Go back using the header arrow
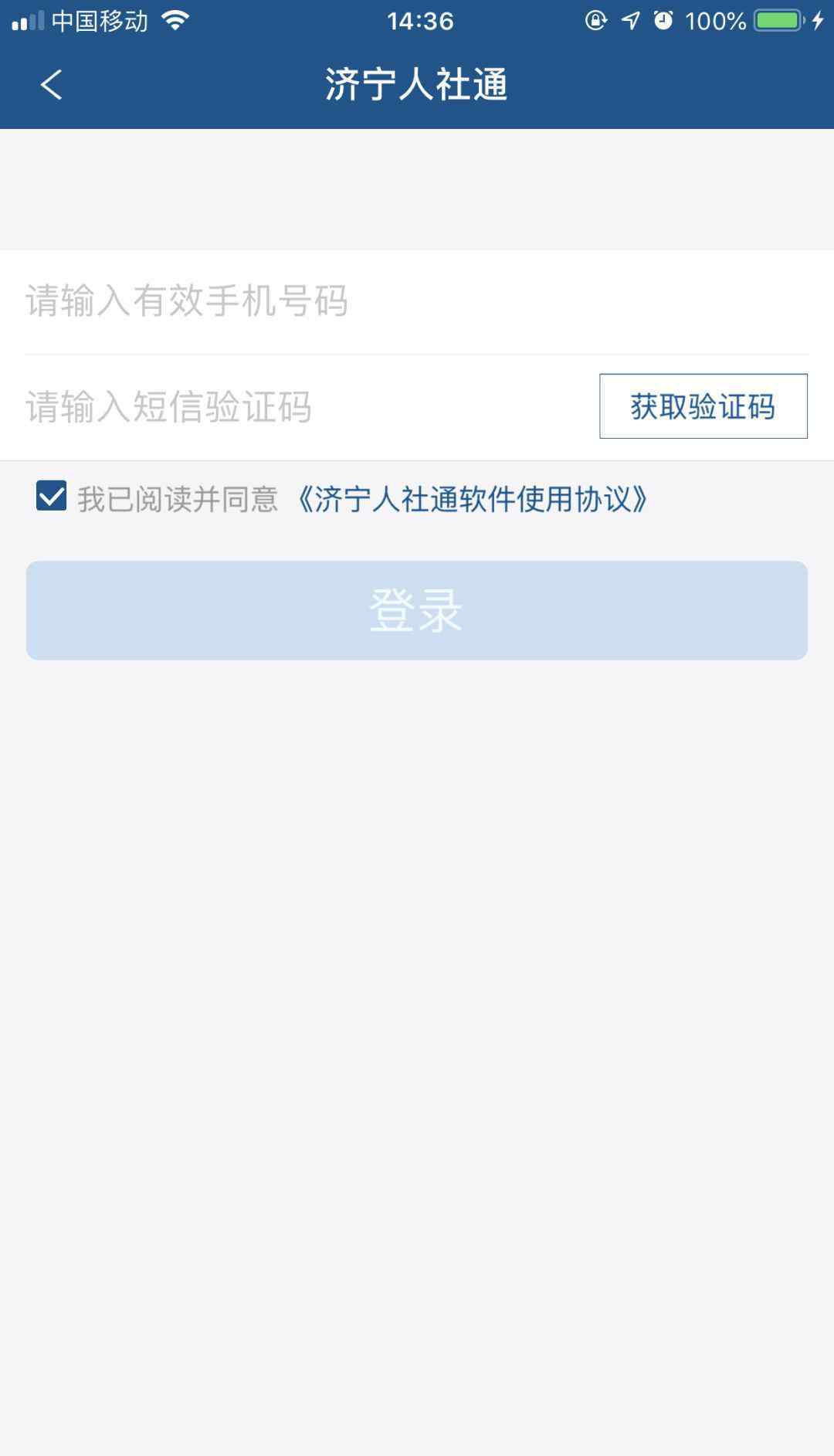The image size is (834, 1456). [x=51, y=85]
